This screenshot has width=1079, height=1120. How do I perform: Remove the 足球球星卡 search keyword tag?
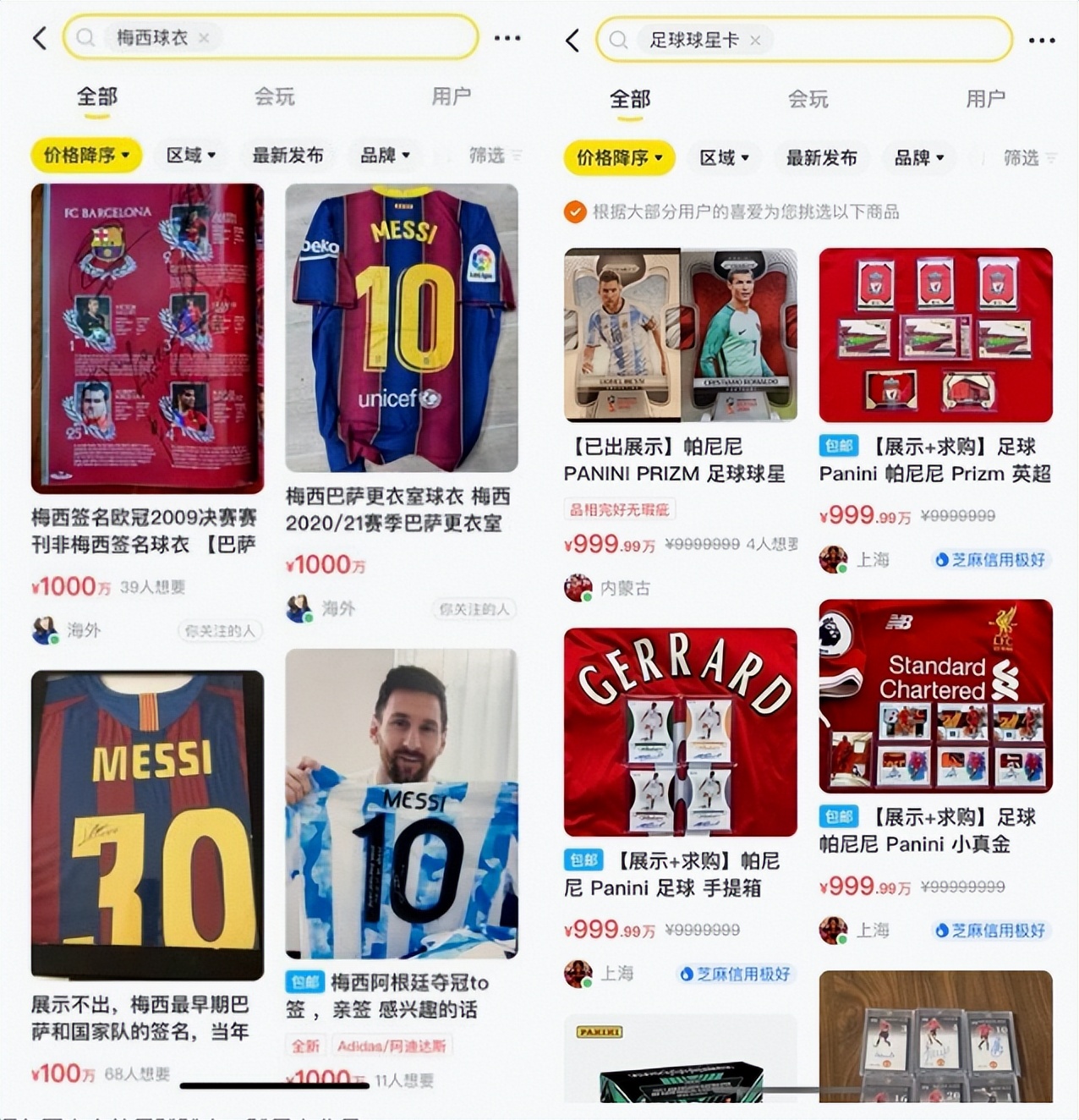pyautogui.click(x=755, y=41)
